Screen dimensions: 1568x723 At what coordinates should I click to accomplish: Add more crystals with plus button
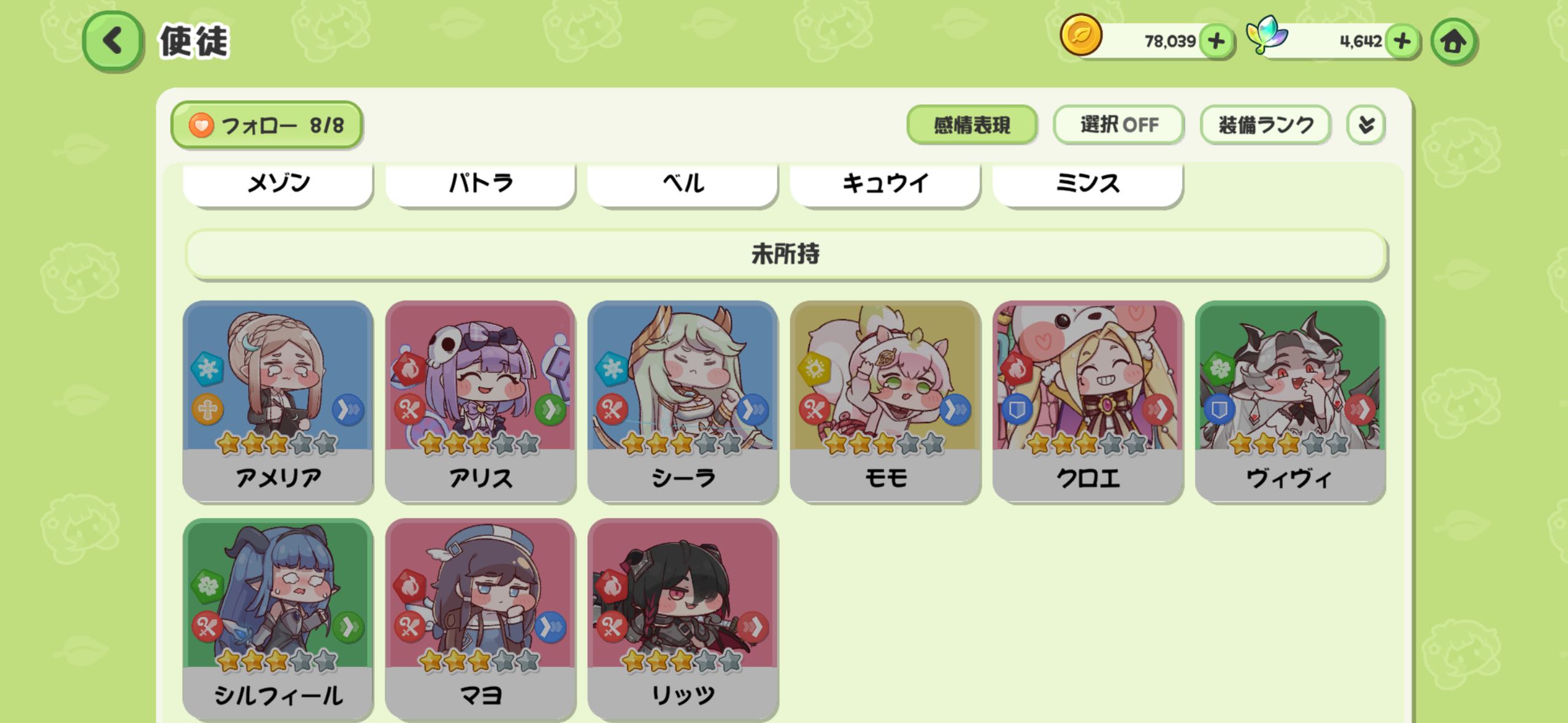click(x=1402, y=42)
